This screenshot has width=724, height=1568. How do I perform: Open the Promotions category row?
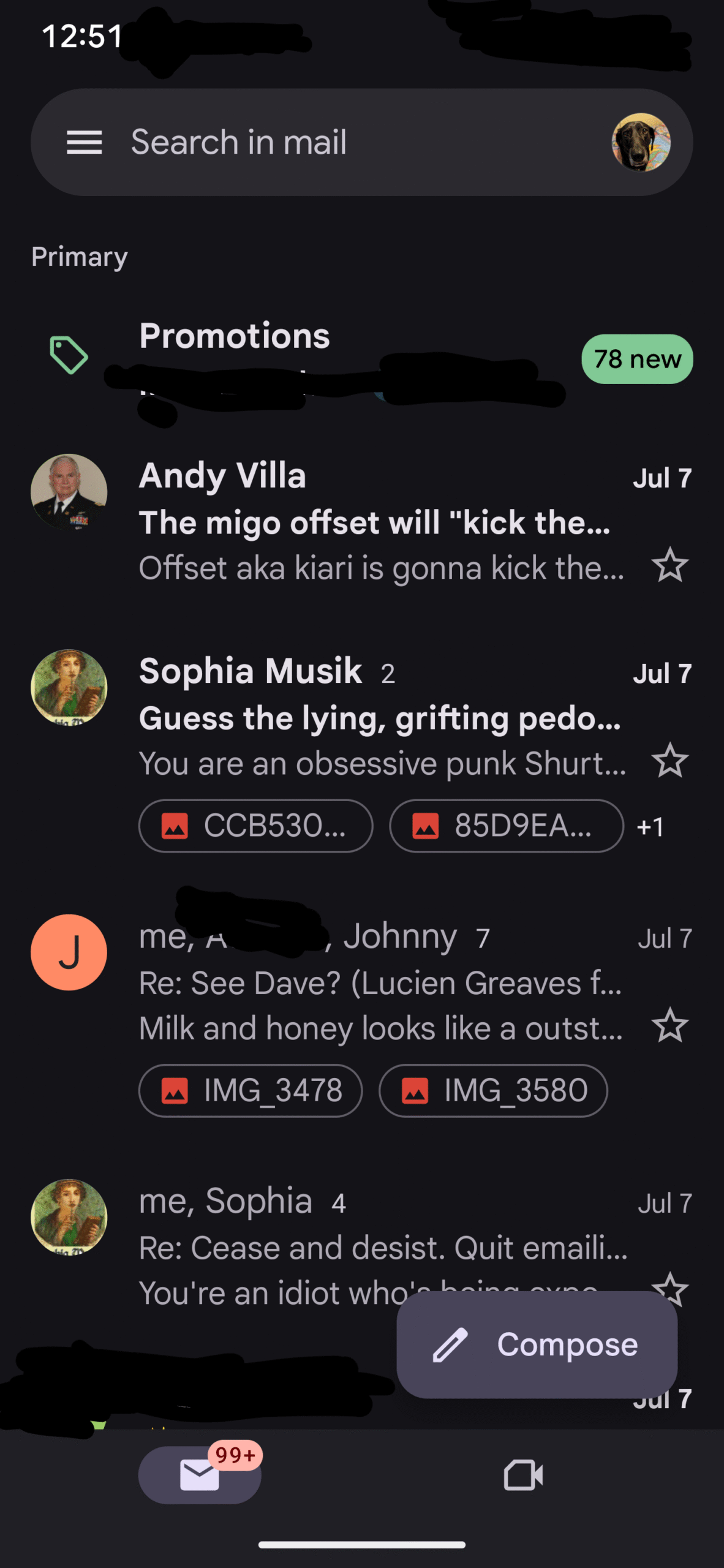tap(361, 361)
